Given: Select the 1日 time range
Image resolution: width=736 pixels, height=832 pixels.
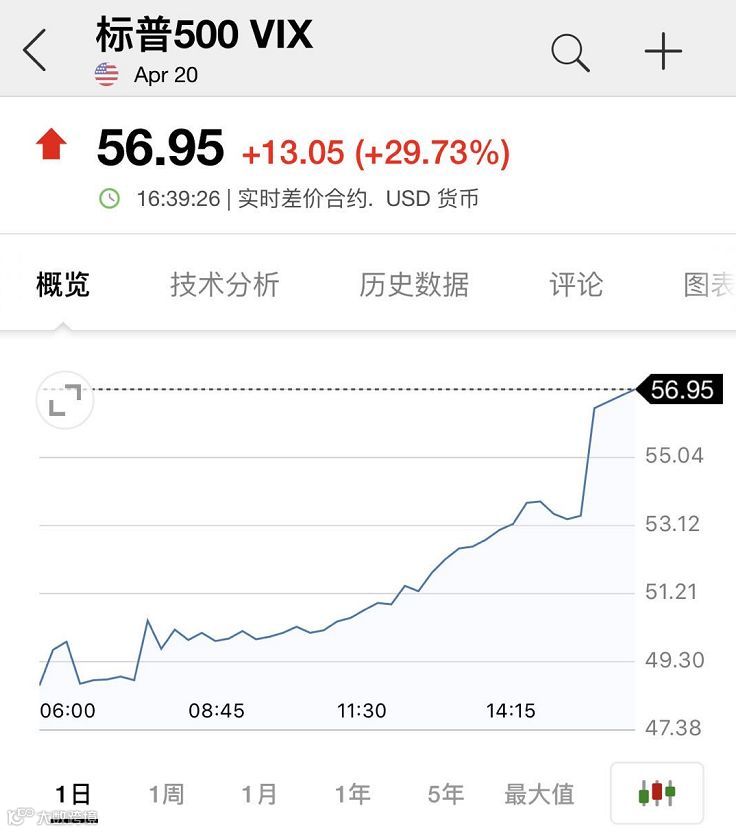Looking at the screenshot, I should coord(72,794).
